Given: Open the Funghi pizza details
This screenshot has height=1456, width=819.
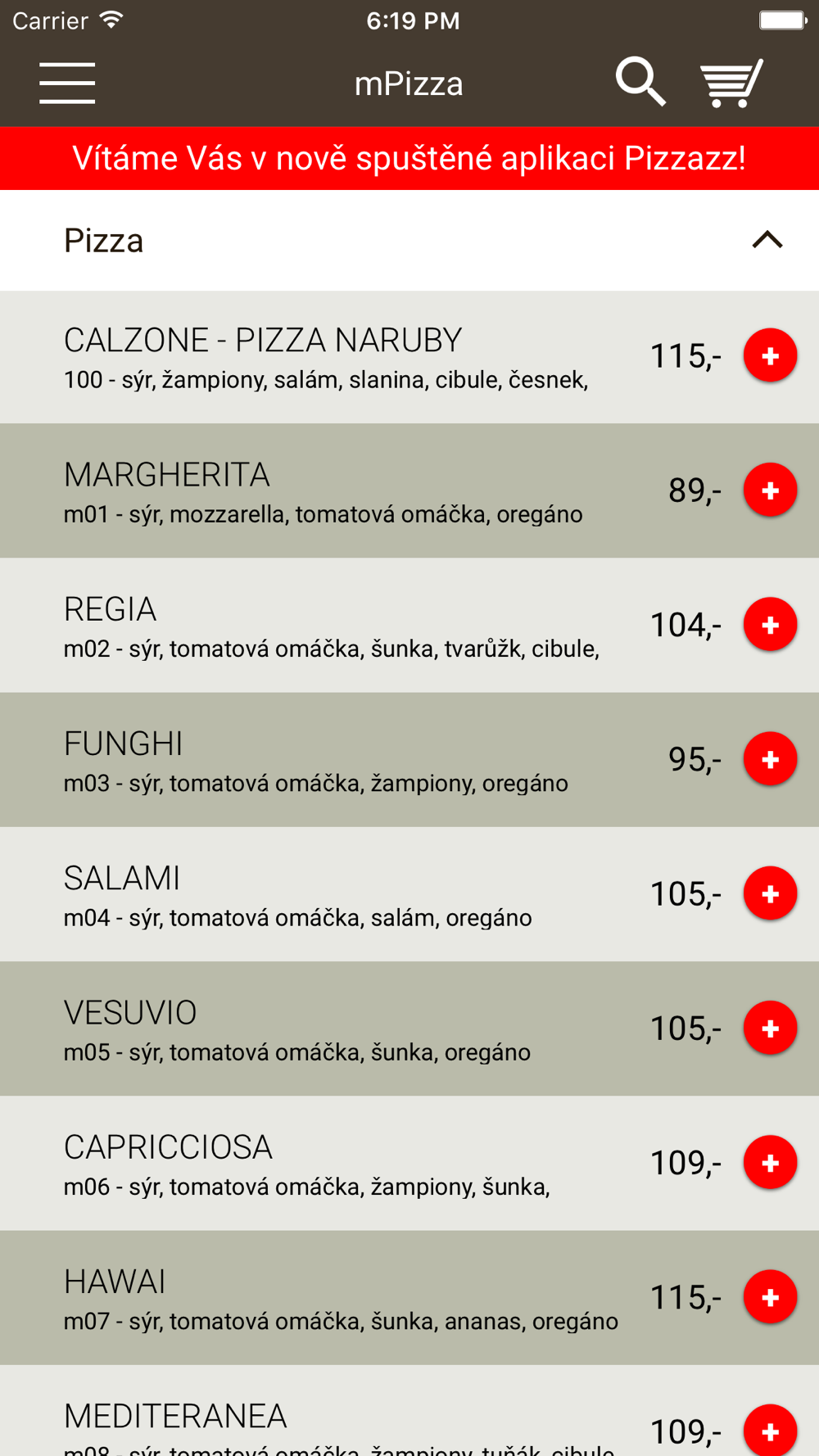Looking at the screenshot, I should (409, 759).
